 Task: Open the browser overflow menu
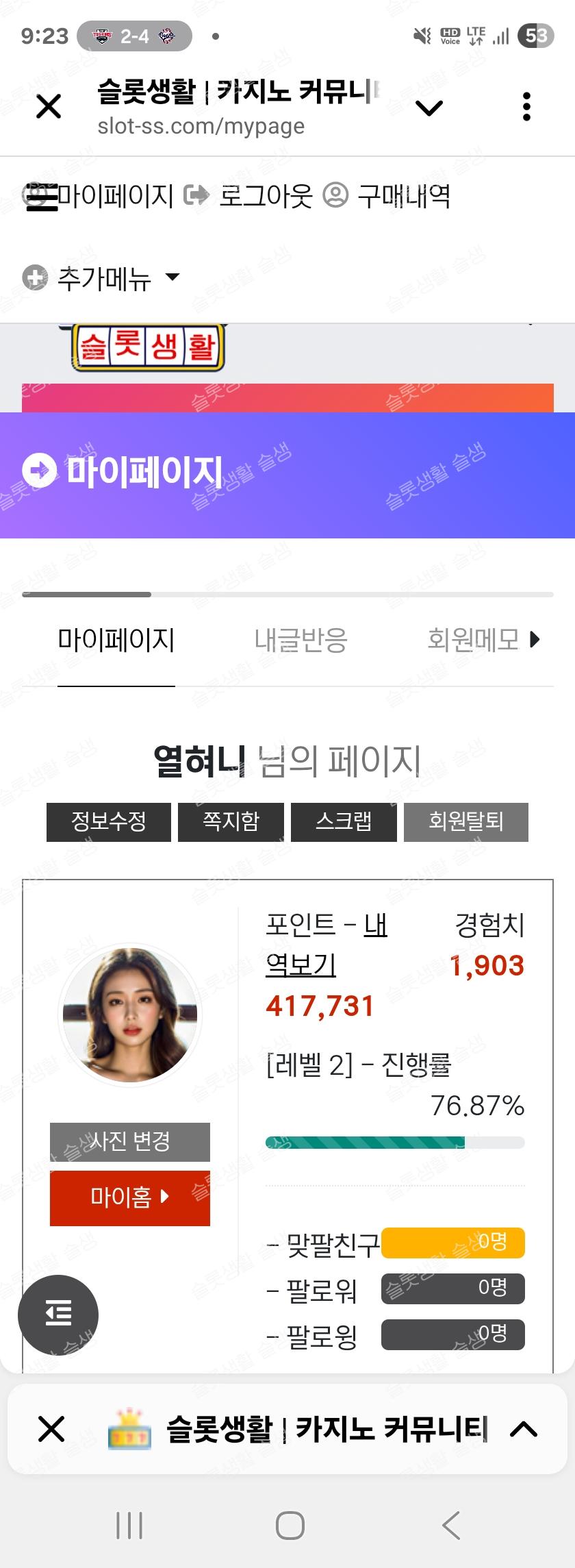526,107
